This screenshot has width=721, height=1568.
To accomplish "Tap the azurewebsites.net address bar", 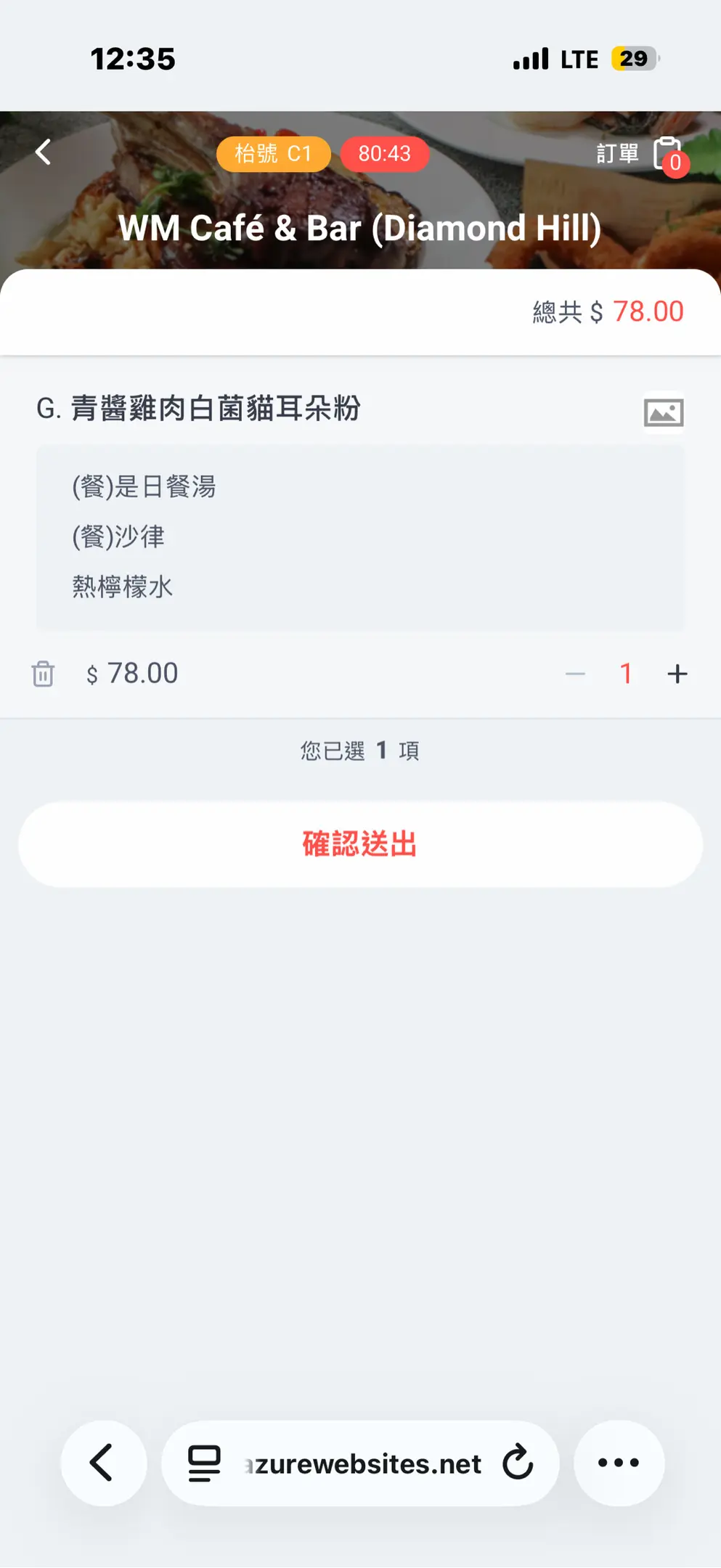I will click(x=363, y=1463).
